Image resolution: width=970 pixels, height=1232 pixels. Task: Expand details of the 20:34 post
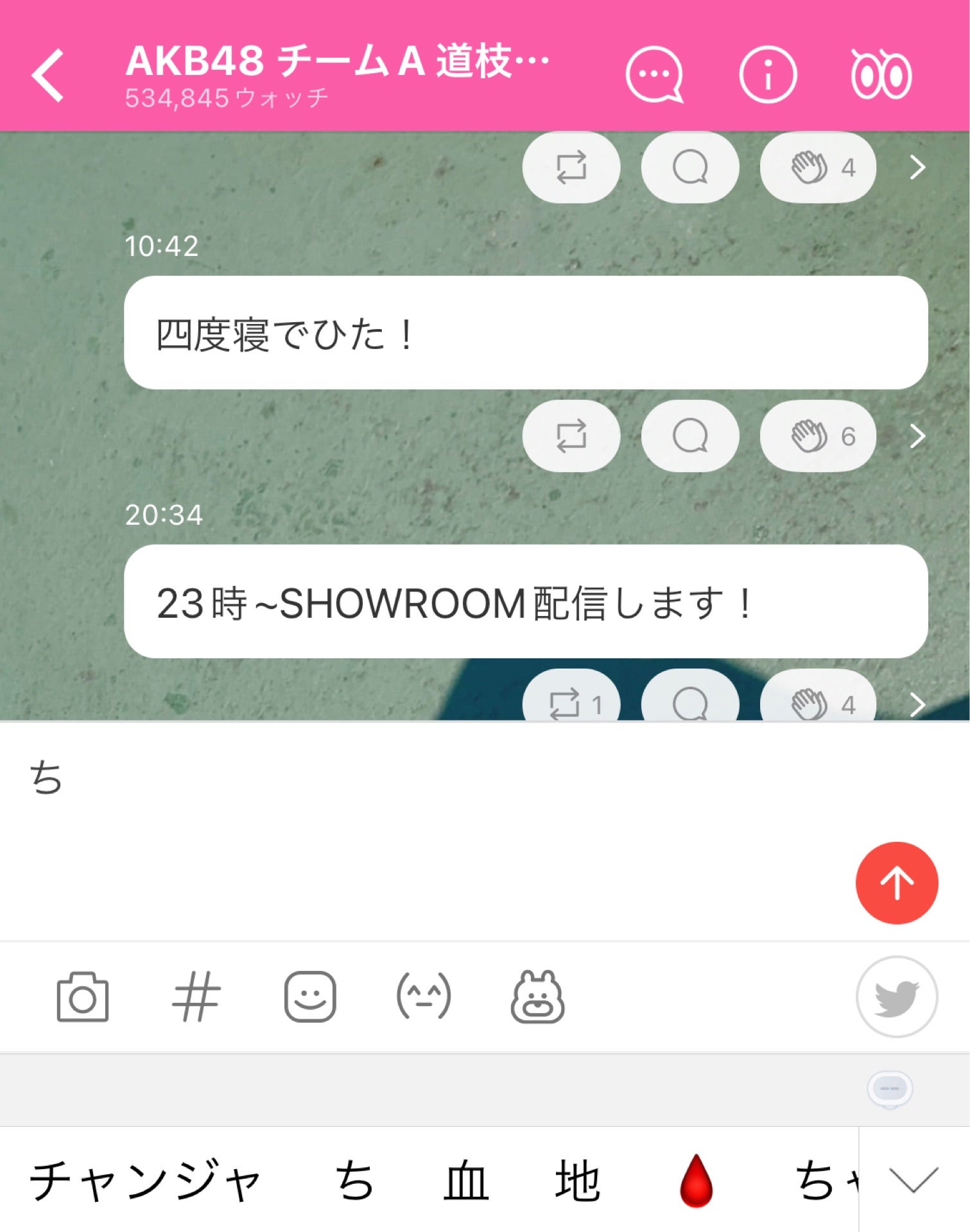tap(919, 705)
